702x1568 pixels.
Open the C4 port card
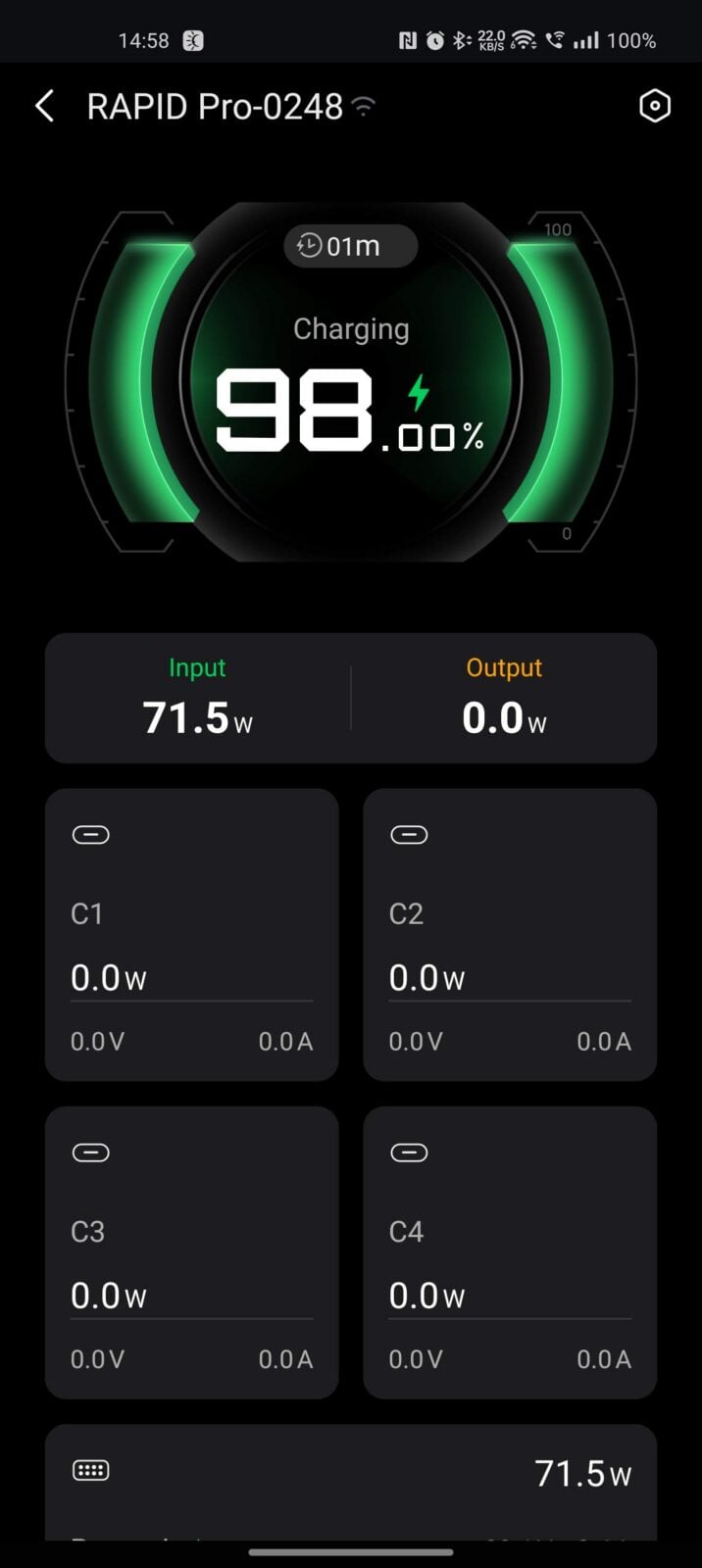(x=509, y=1251)
